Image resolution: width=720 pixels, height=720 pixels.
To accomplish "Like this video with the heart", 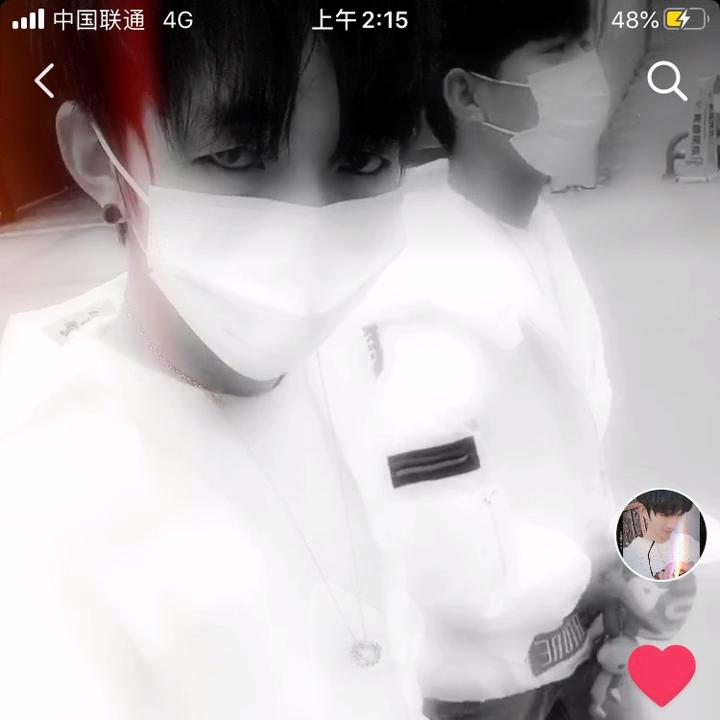I will pyautogui.click(x=662, y=671).
